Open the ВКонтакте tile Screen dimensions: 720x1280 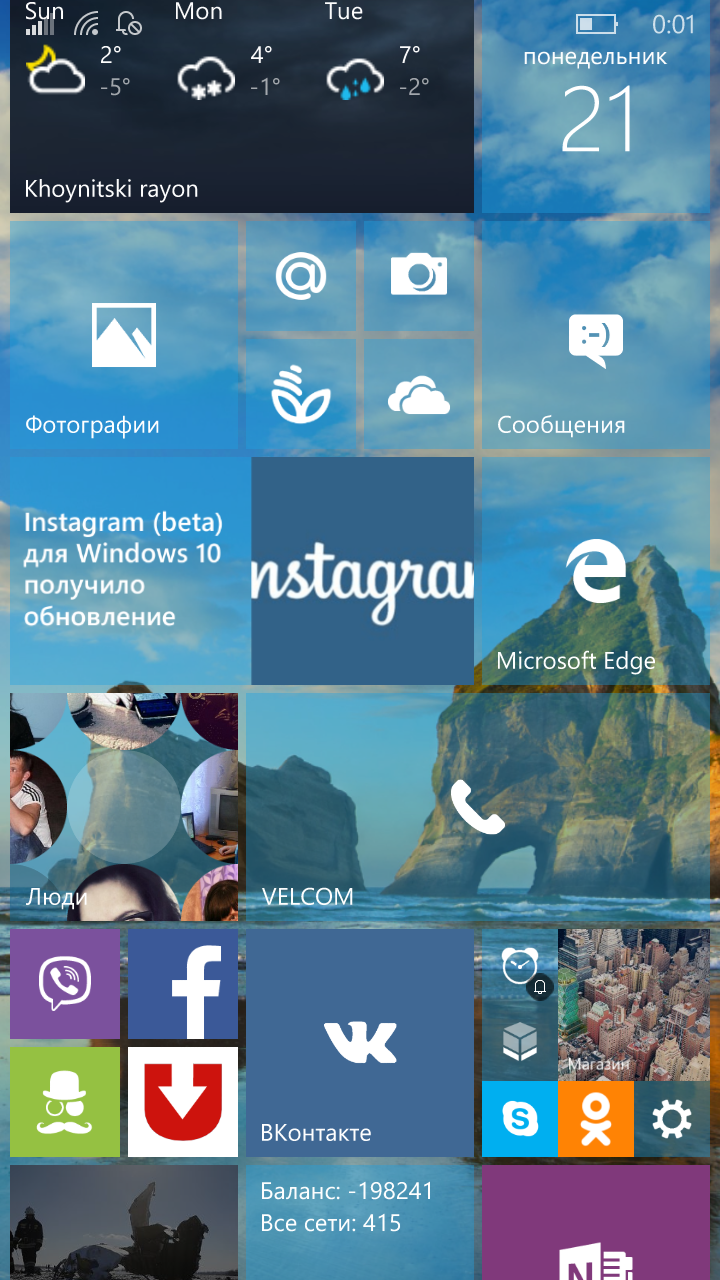click(360, 1043)
